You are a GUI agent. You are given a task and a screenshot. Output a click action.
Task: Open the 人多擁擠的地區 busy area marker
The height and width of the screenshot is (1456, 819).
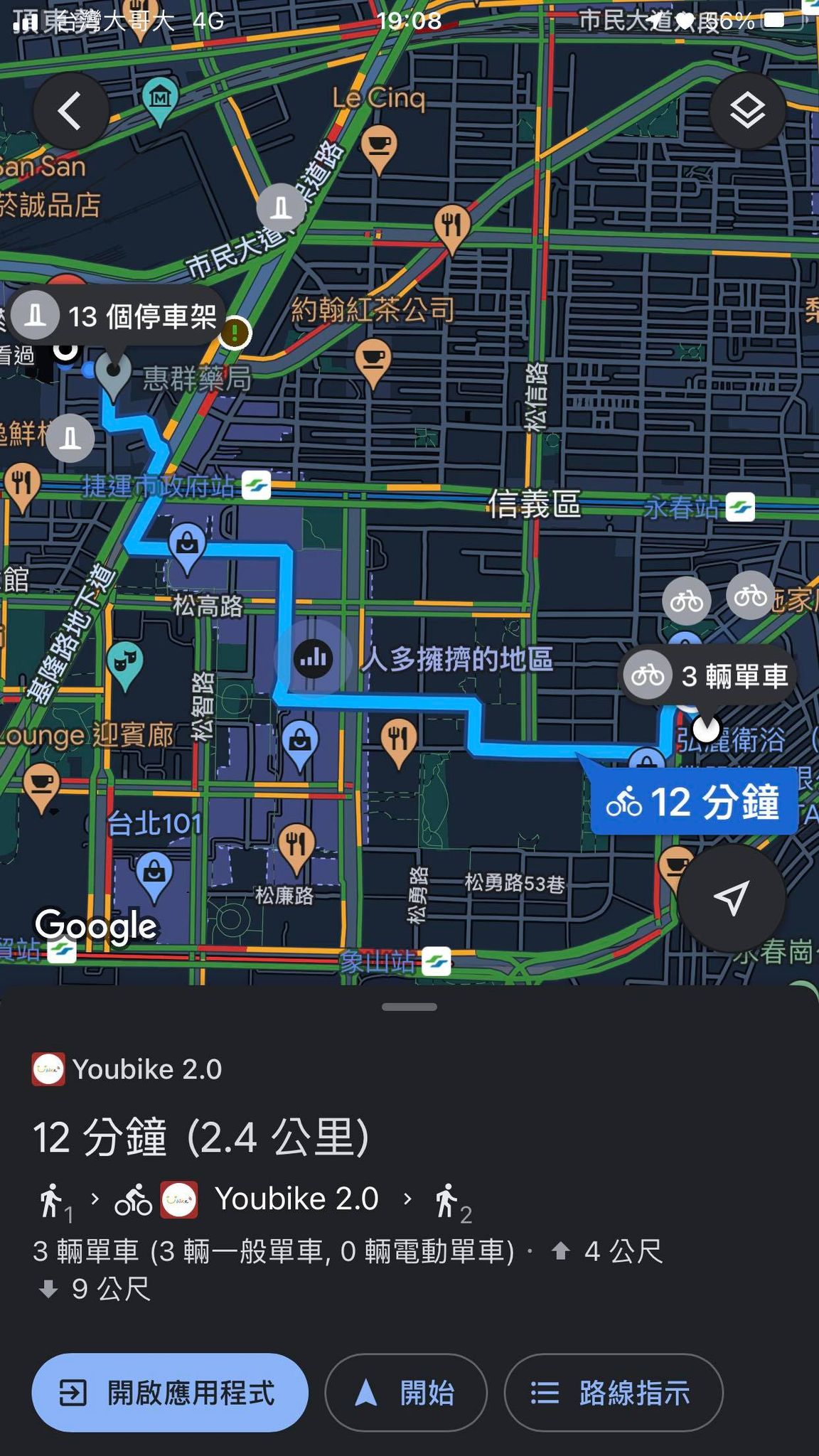coord(314,658)
